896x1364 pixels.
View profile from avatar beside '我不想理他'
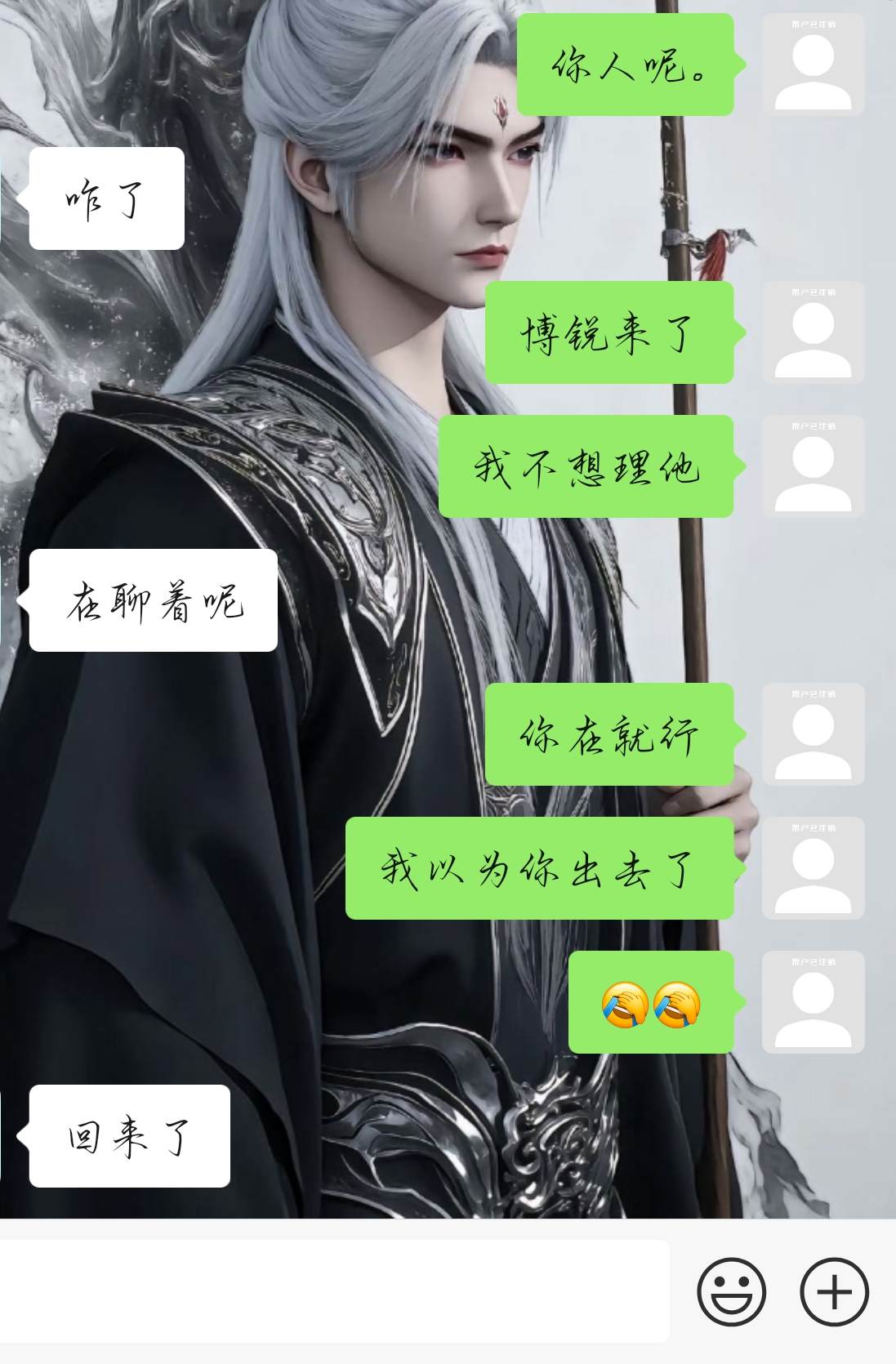tap(813, 466)
